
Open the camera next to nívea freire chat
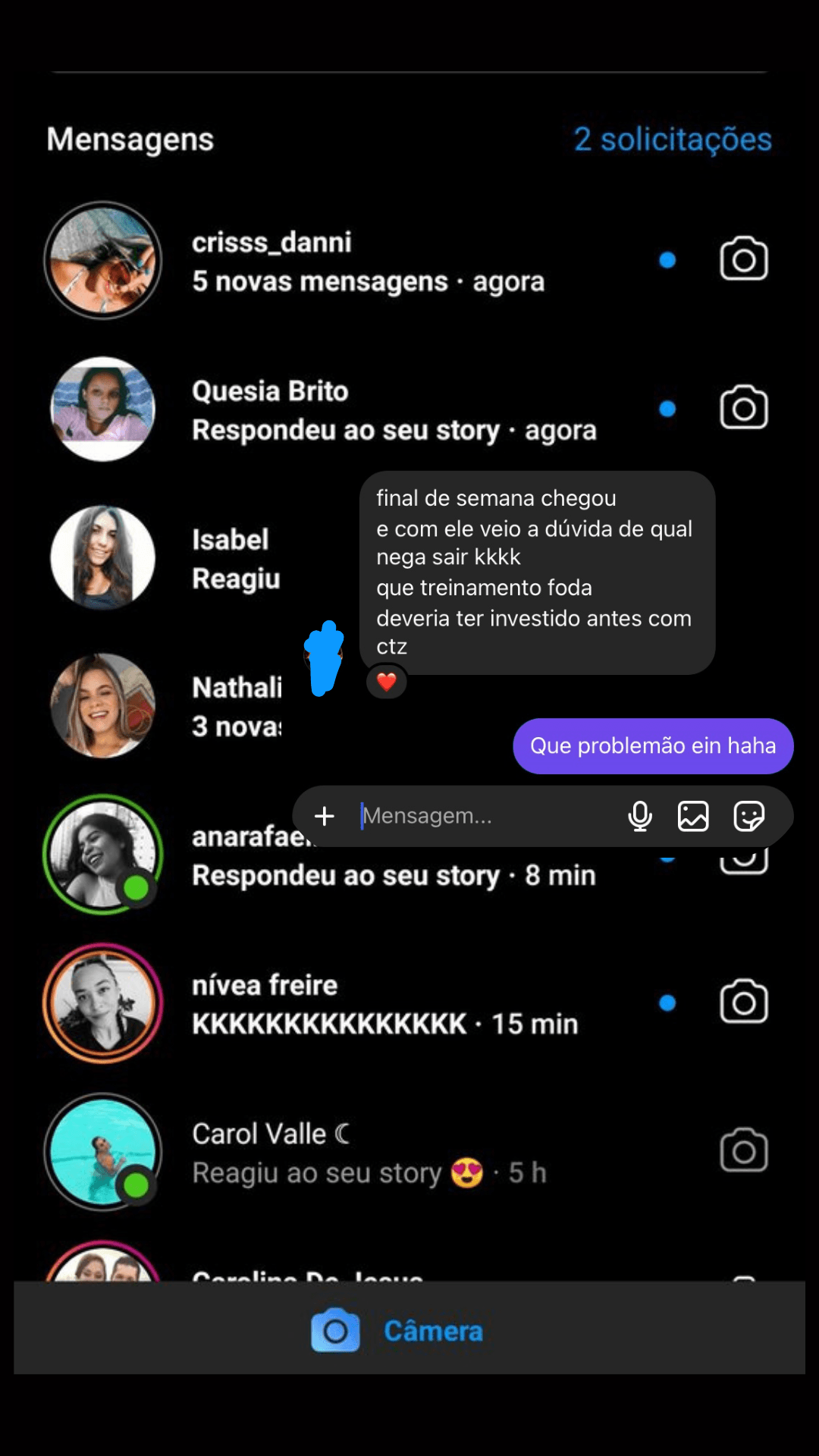pos(743,1001)
